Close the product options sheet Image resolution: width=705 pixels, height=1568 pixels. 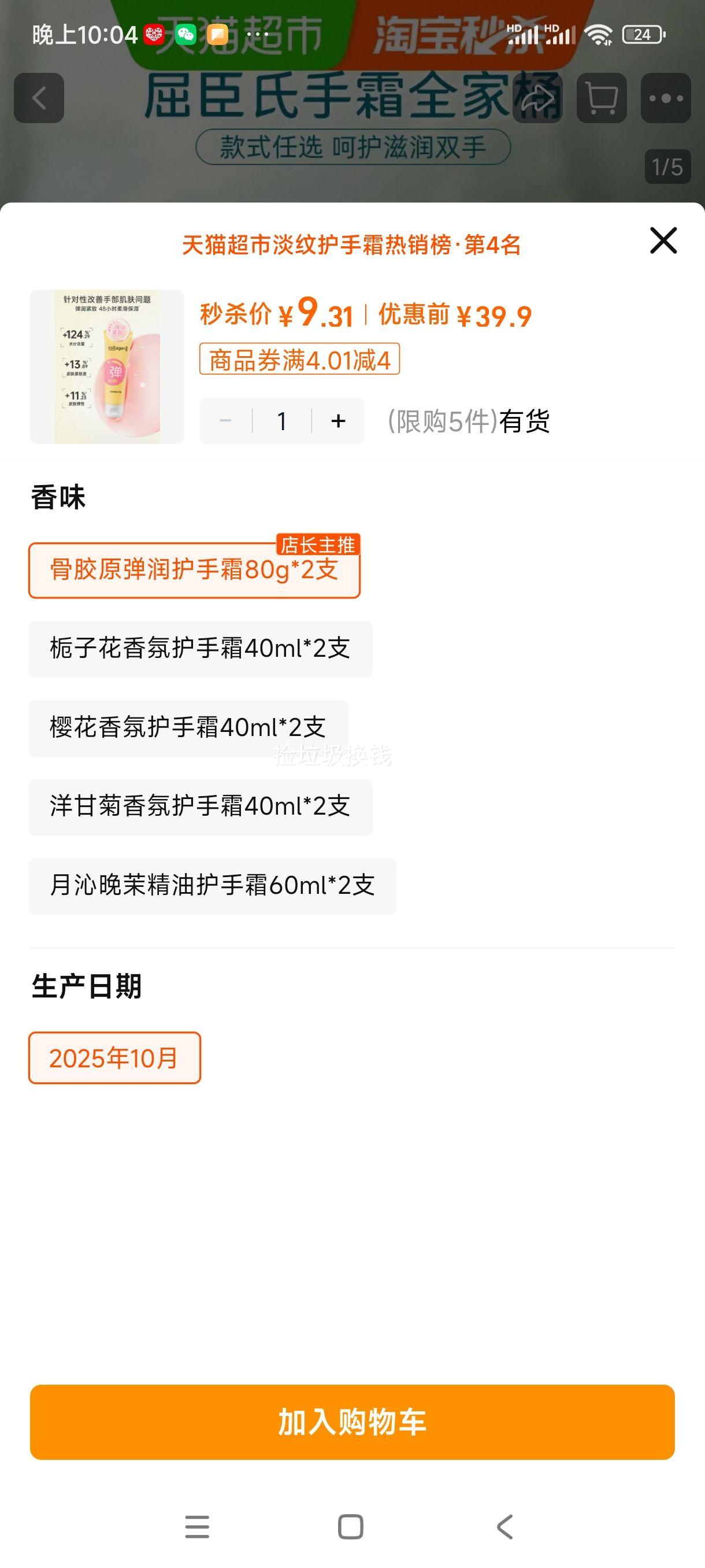click(663, 241)
